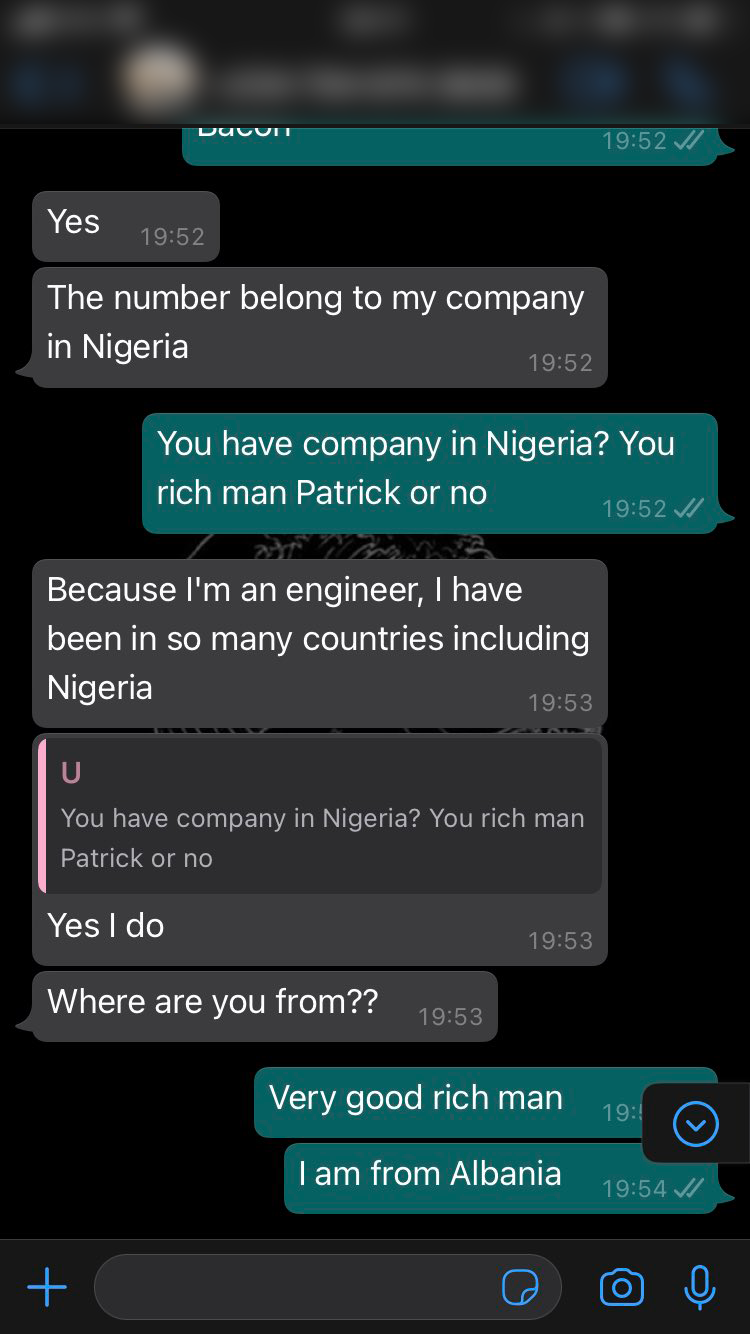The image size is (750, 1334).
Task: Tap the microphone to record voice message
Action: coord(700,1287)
